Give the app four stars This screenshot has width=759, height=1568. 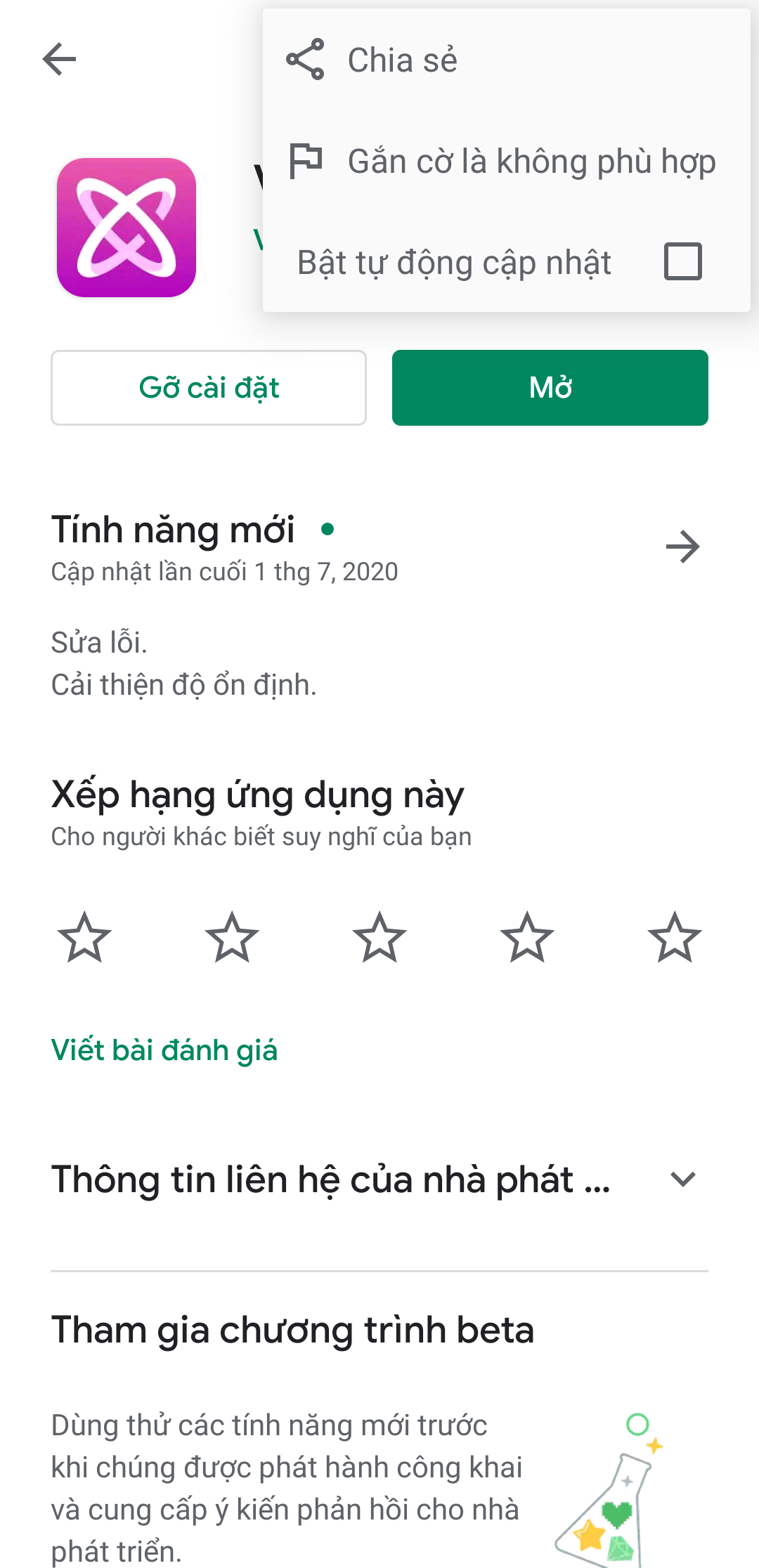[527, 937]
